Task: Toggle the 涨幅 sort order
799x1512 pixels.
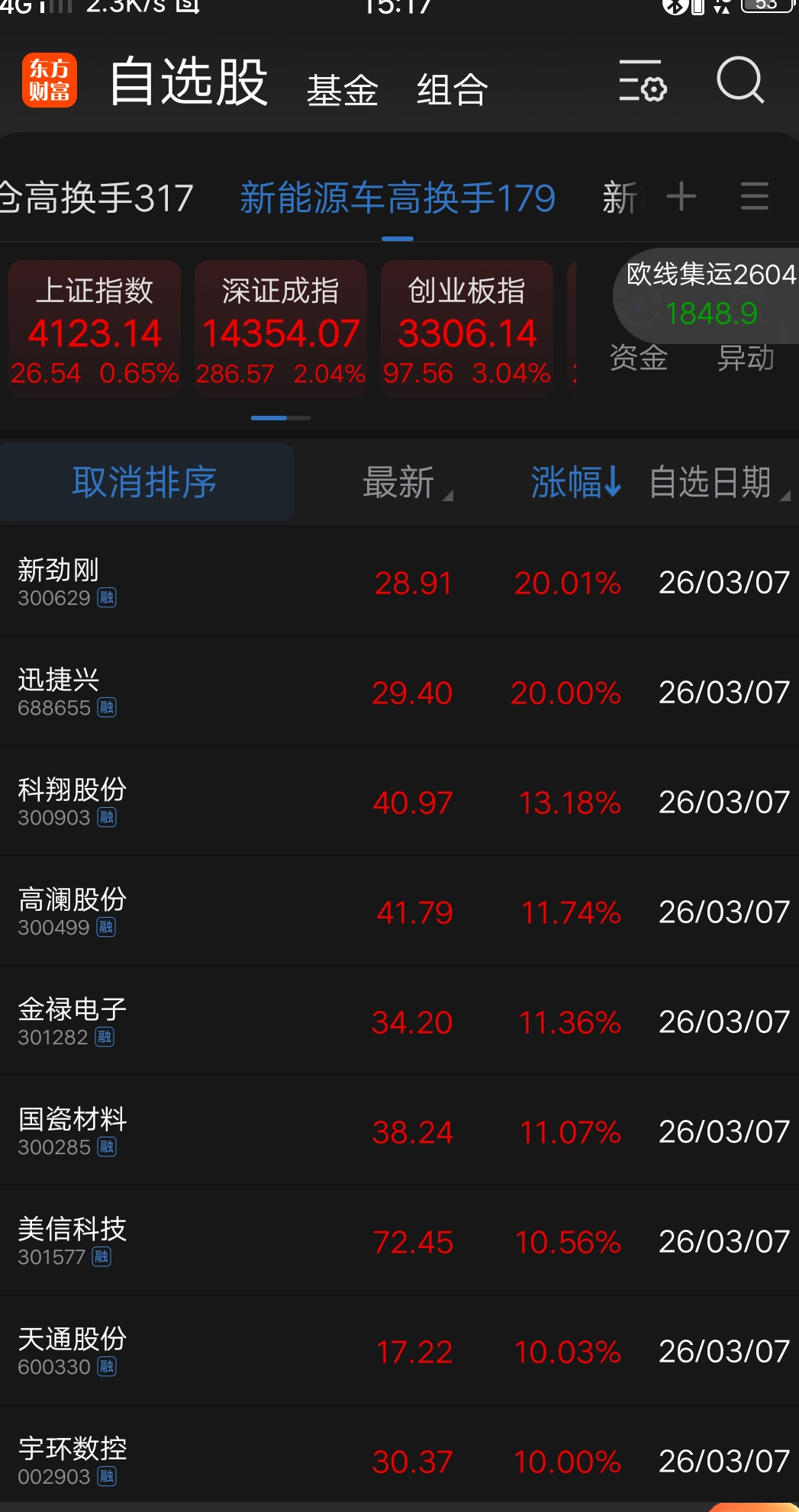Action: tap(575, 483)
